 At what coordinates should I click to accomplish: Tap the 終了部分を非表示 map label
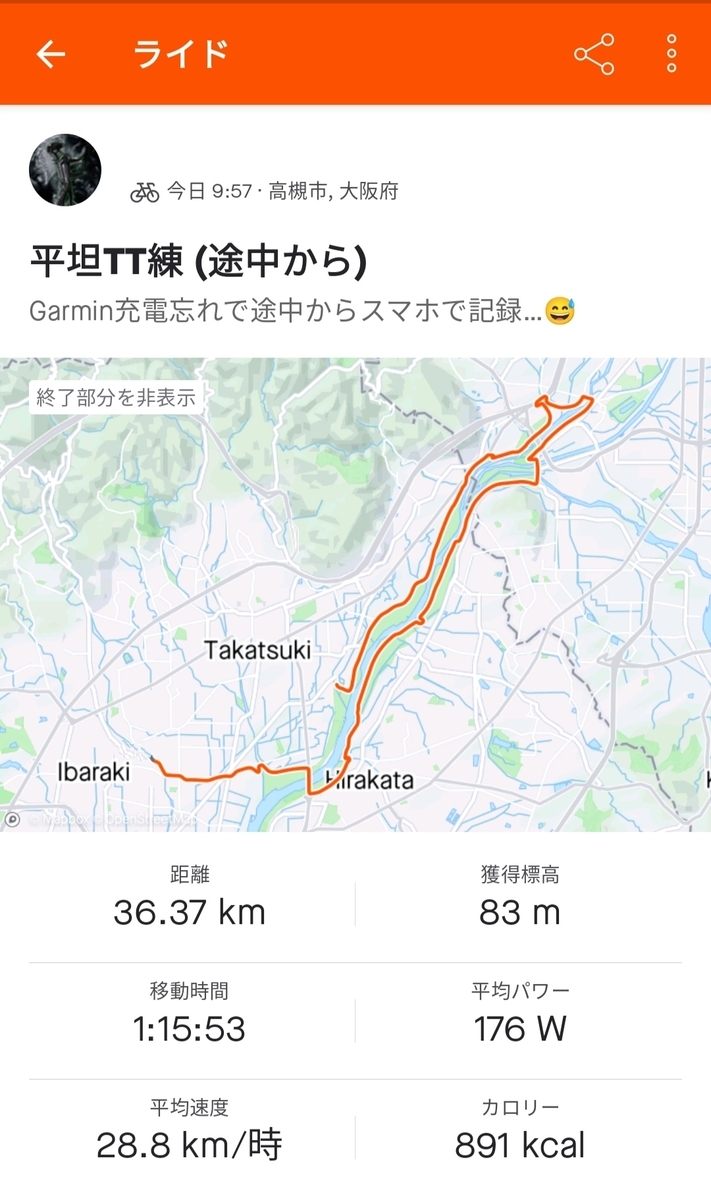click(116, 397)
